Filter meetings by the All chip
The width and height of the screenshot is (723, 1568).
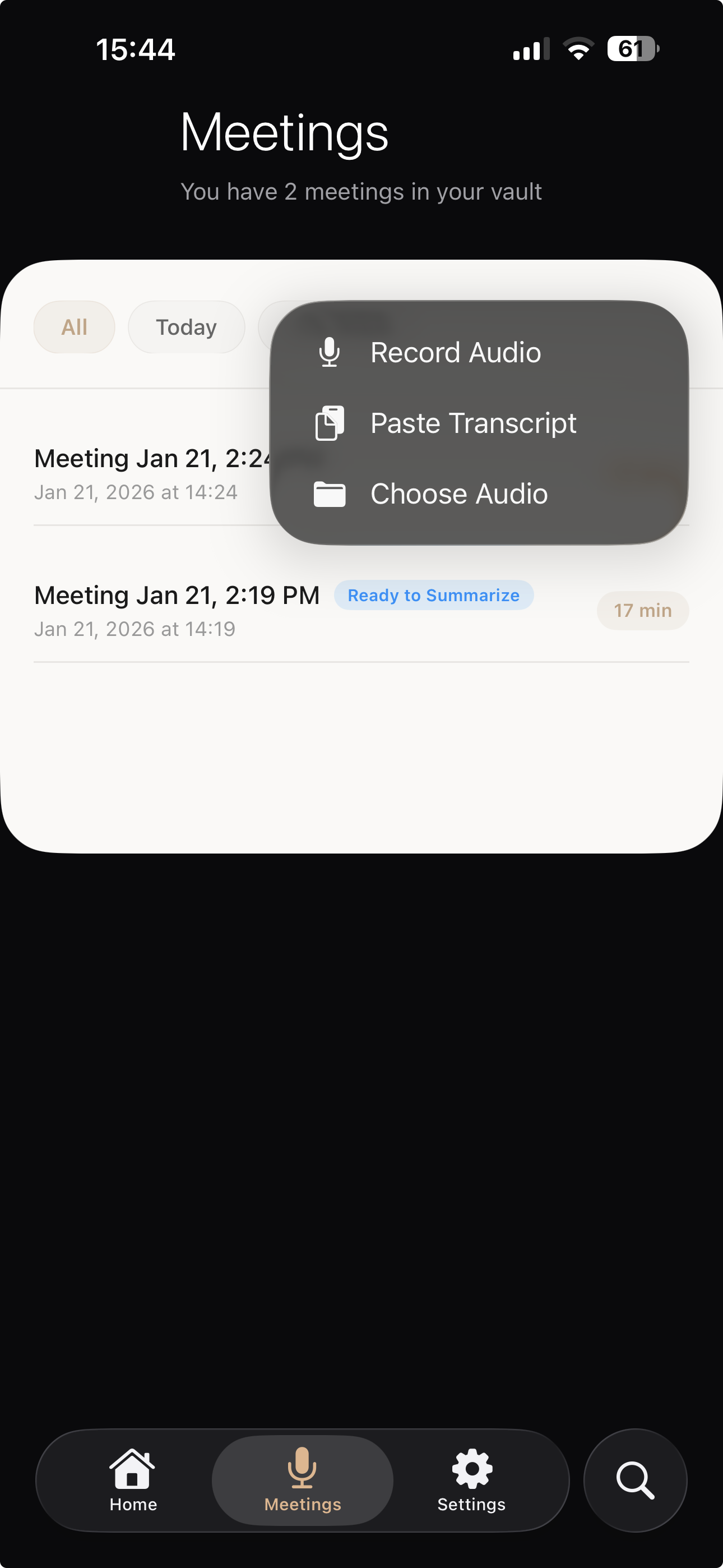(x=74, y=328)
